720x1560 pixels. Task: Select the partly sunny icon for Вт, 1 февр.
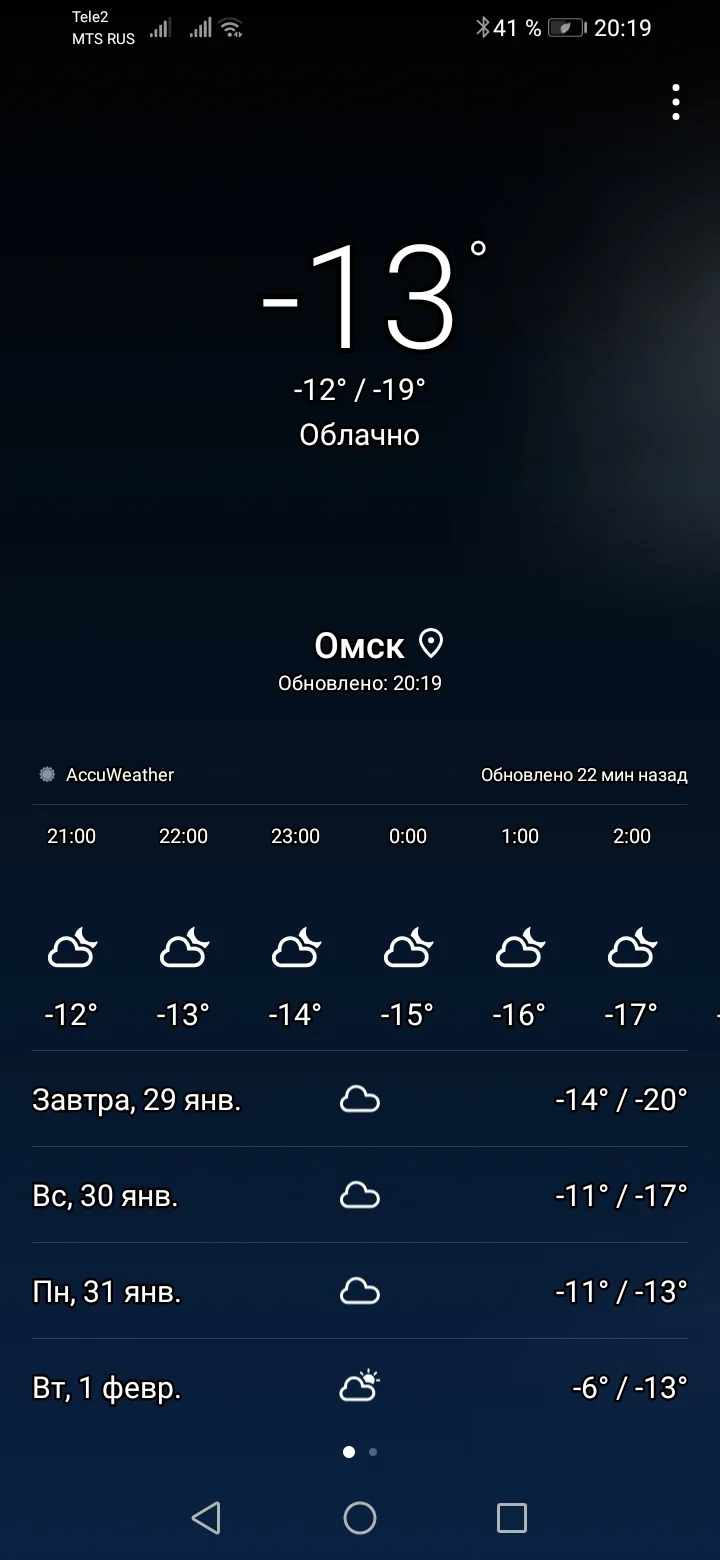pyautogui.click(x=360, y=1387)
